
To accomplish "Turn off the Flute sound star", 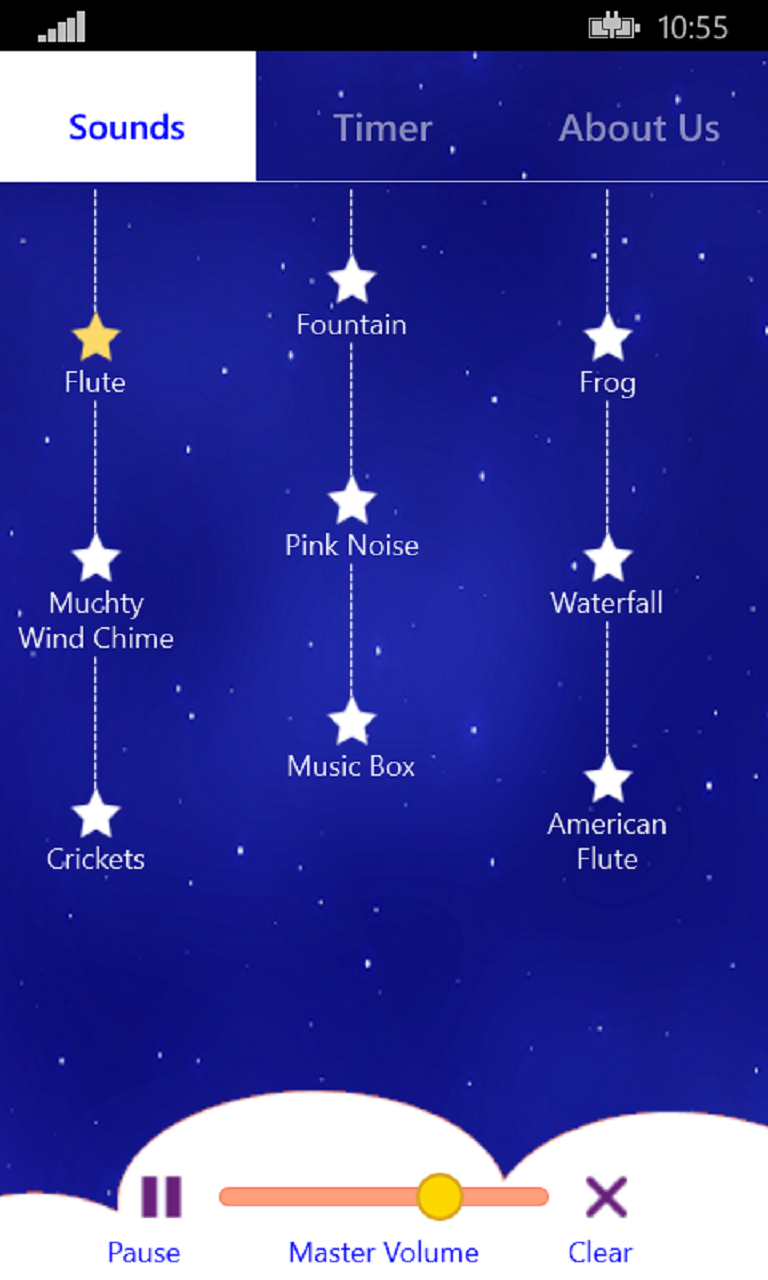I will point(96,338).
